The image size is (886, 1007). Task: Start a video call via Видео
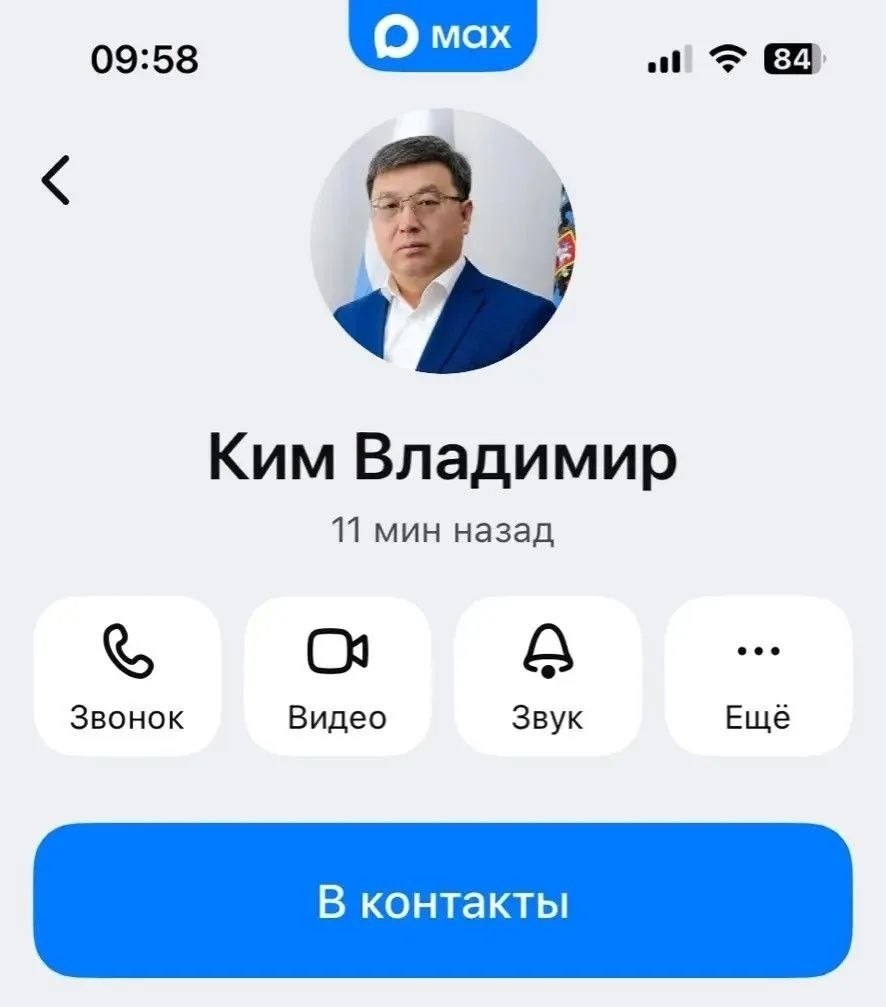click(337, 675)
